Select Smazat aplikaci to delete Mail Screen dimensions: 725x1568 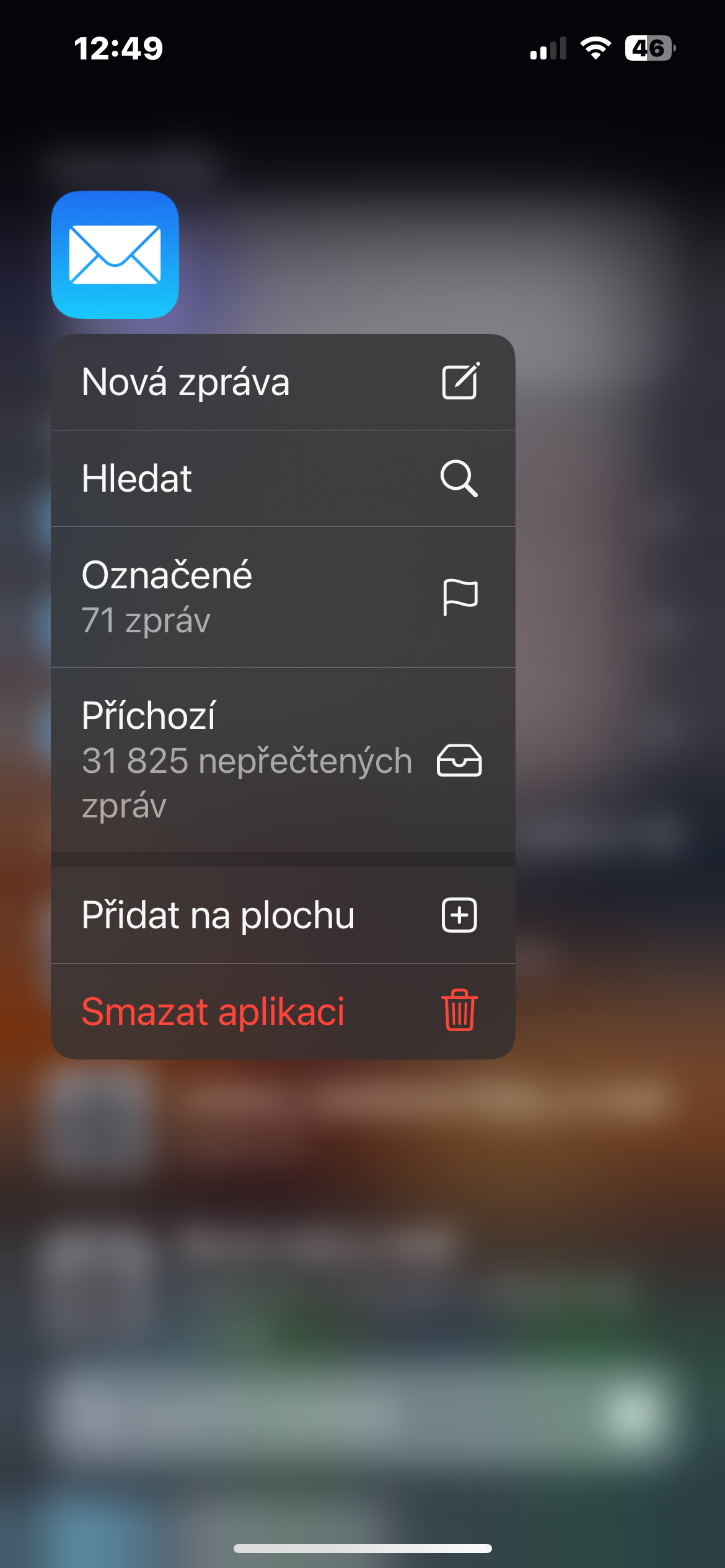283,1012
